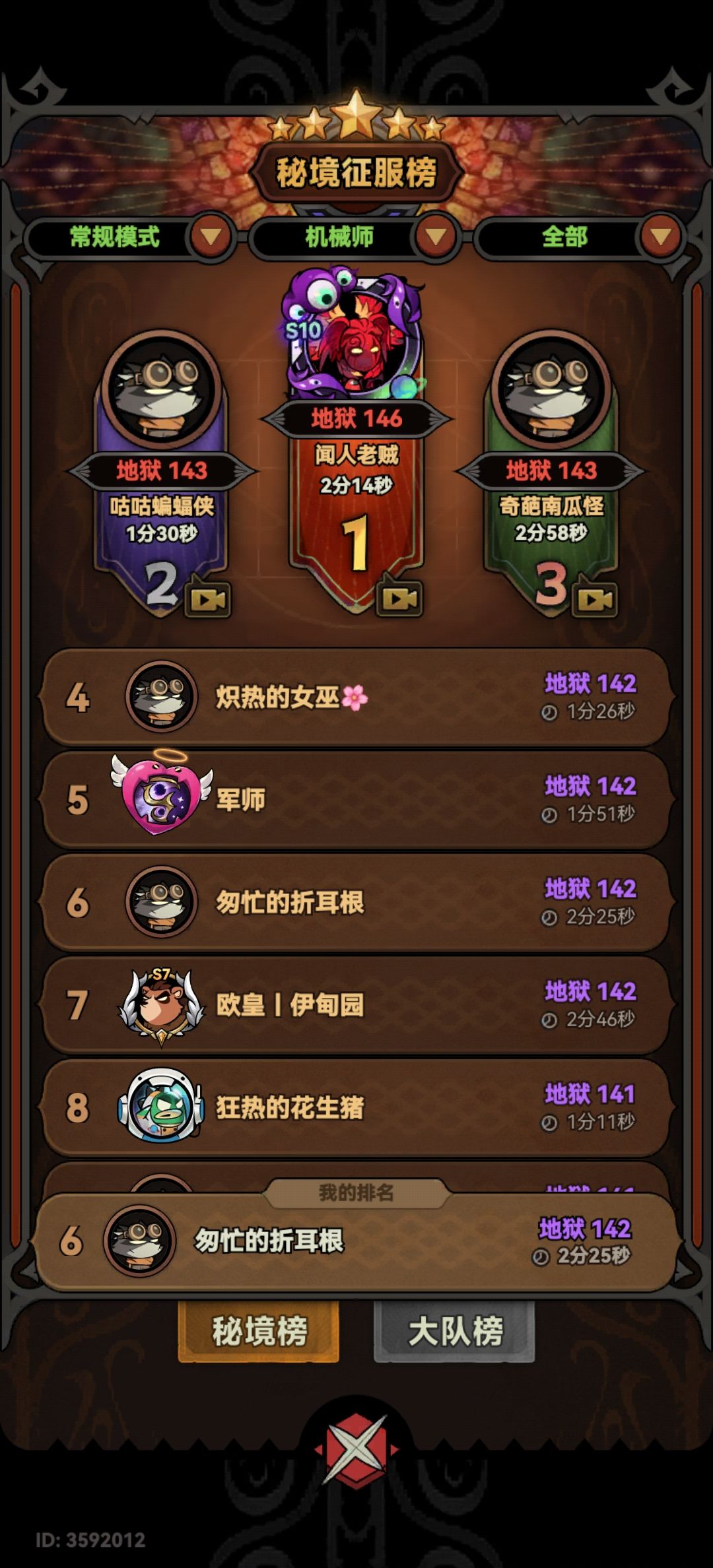Play the replay video for 奇葩南瓜怪

point(595,599)
